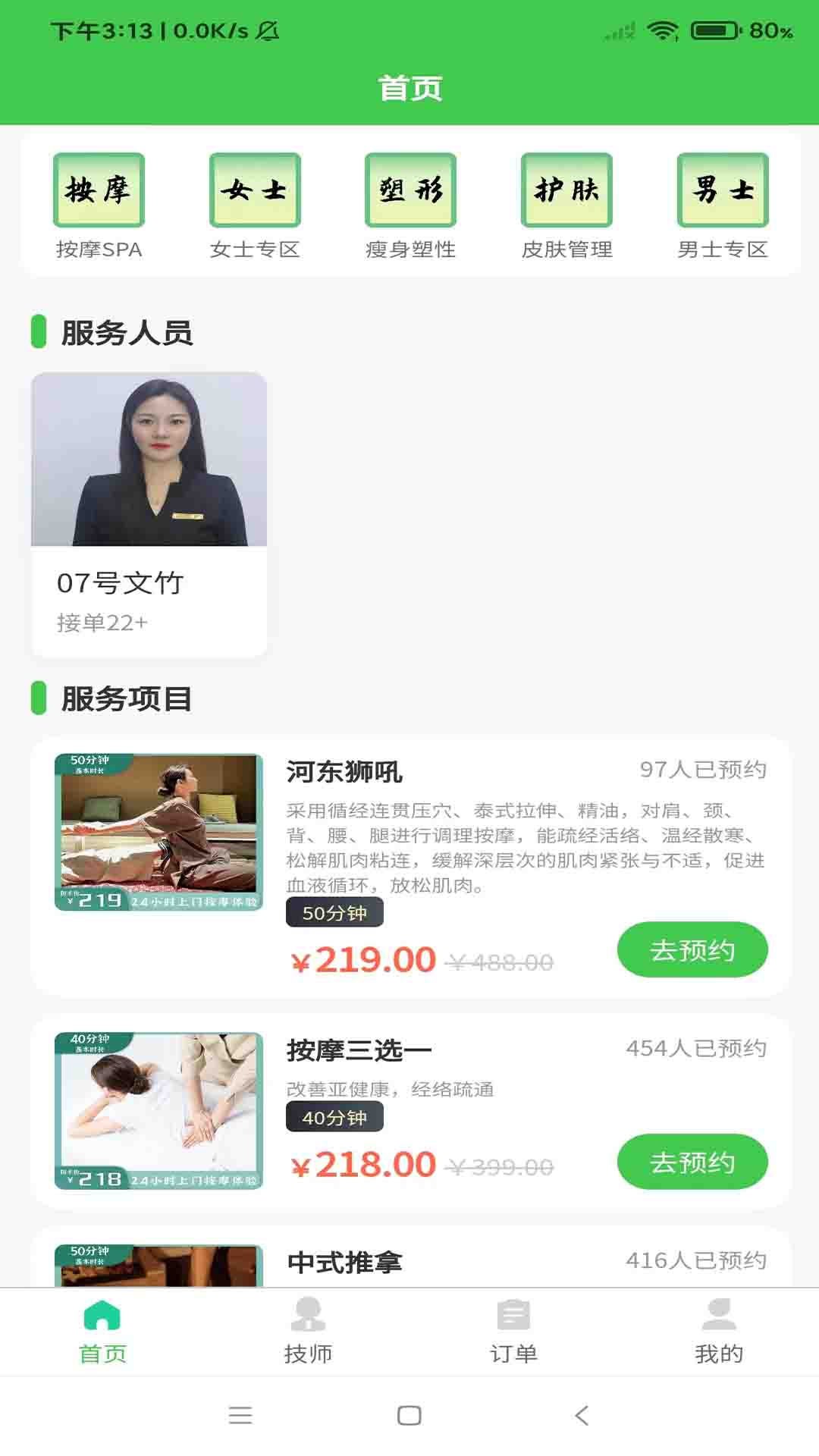Open the 男士专区 category
The width and height of the screenshot is (819, 1456).
click(723, 206)
